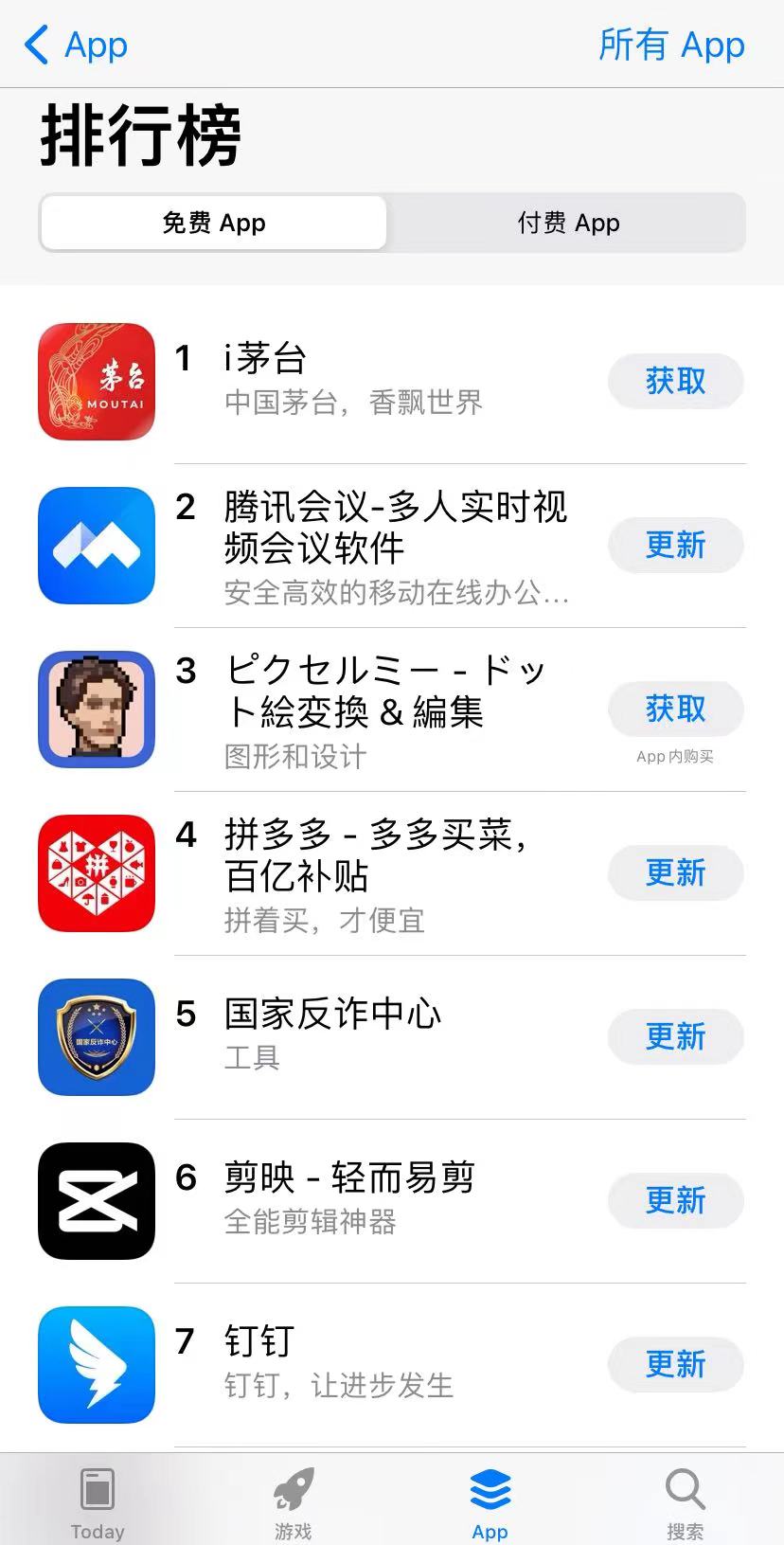Open the i茅台 app icon
This screenshot has width=784, height=1545.
tap(96, 382)
